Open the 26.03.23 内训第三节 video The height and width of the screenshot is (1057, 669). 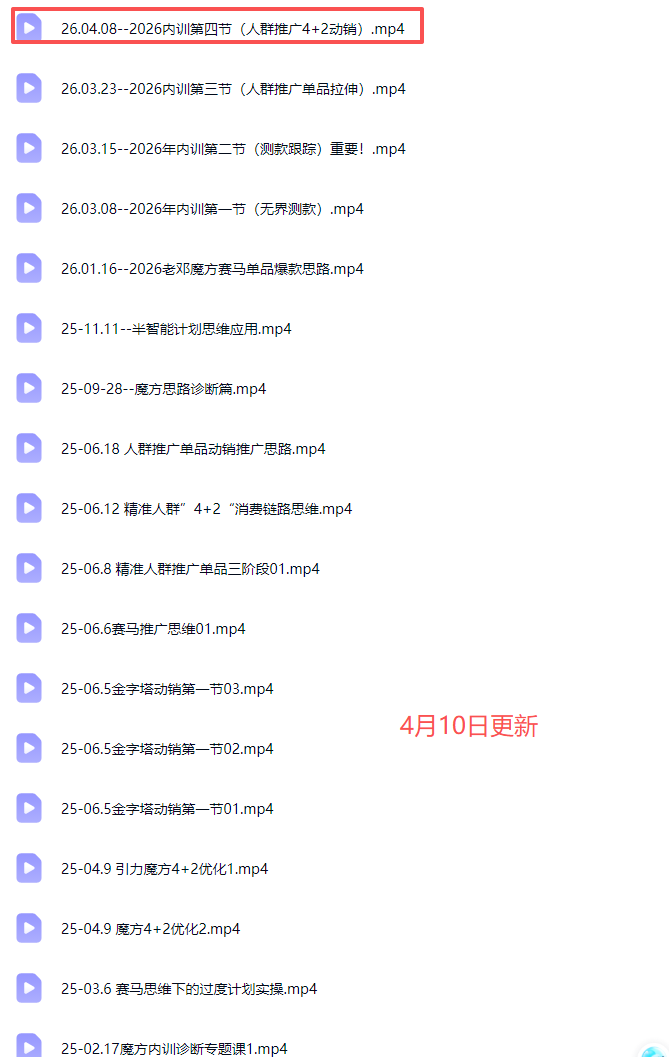[x=232, y=89]
